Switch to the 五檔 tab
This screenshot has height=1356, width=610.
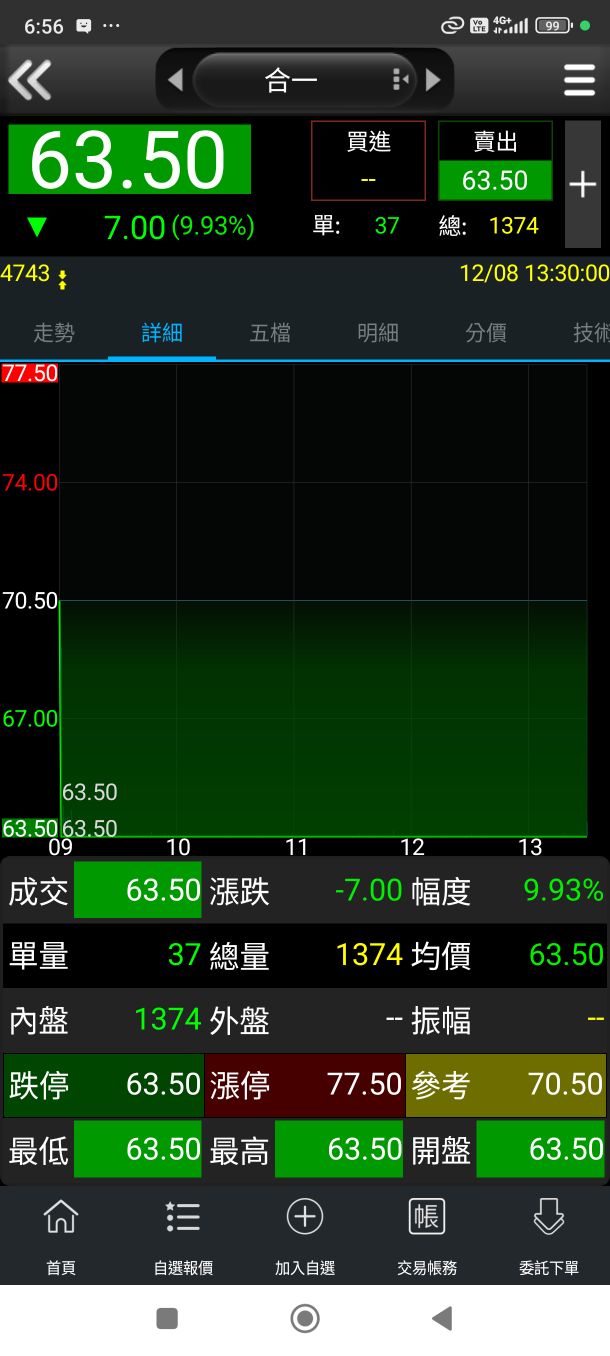pos(270,333)
